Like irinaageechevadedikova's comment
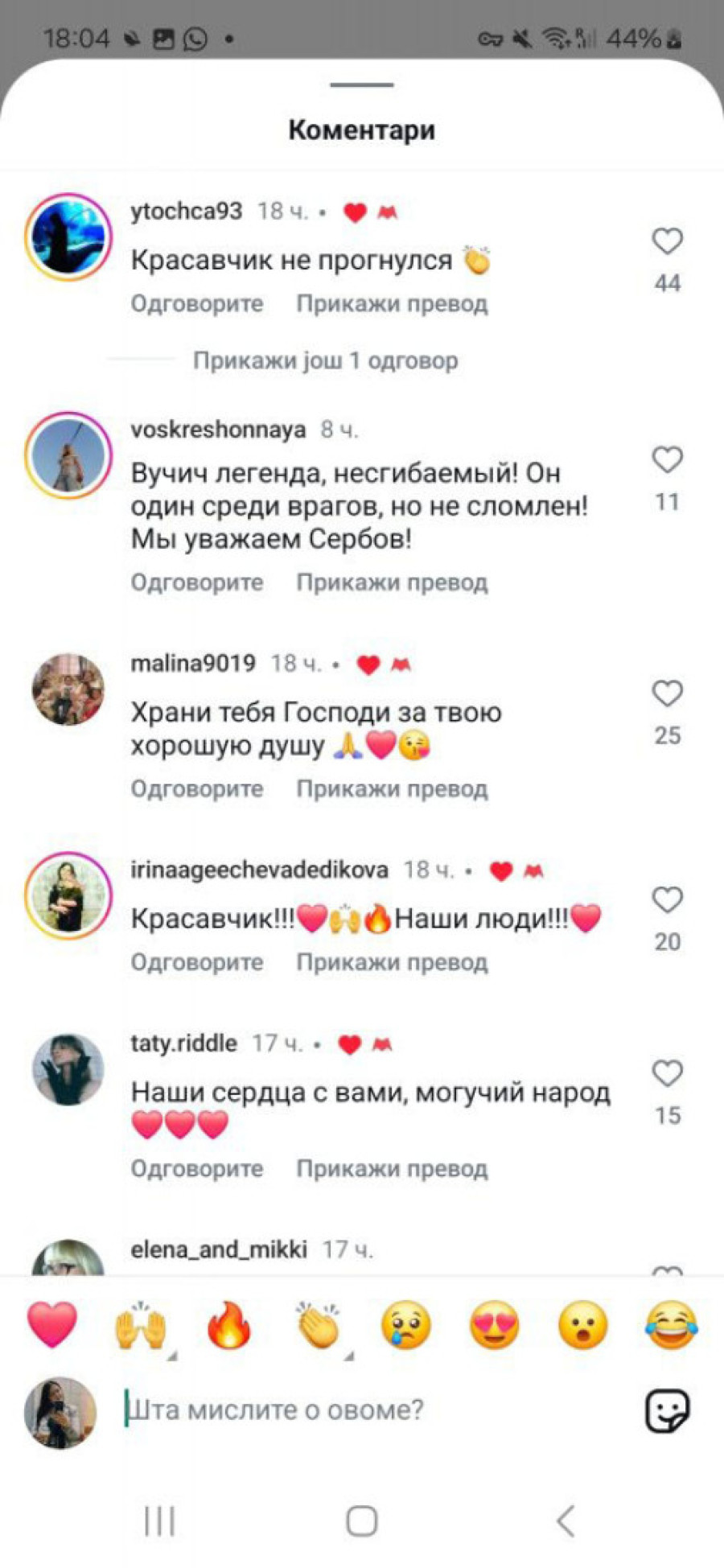The width and height of the screenshot is (724, 1568). coord(667,899)
